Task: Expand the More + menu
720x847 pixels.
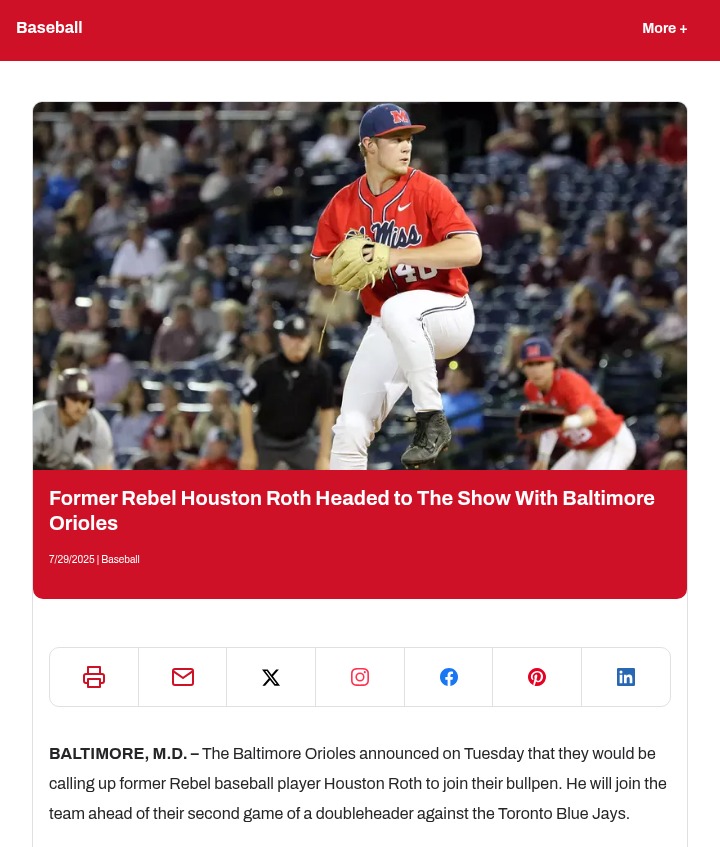Action: 664,29
